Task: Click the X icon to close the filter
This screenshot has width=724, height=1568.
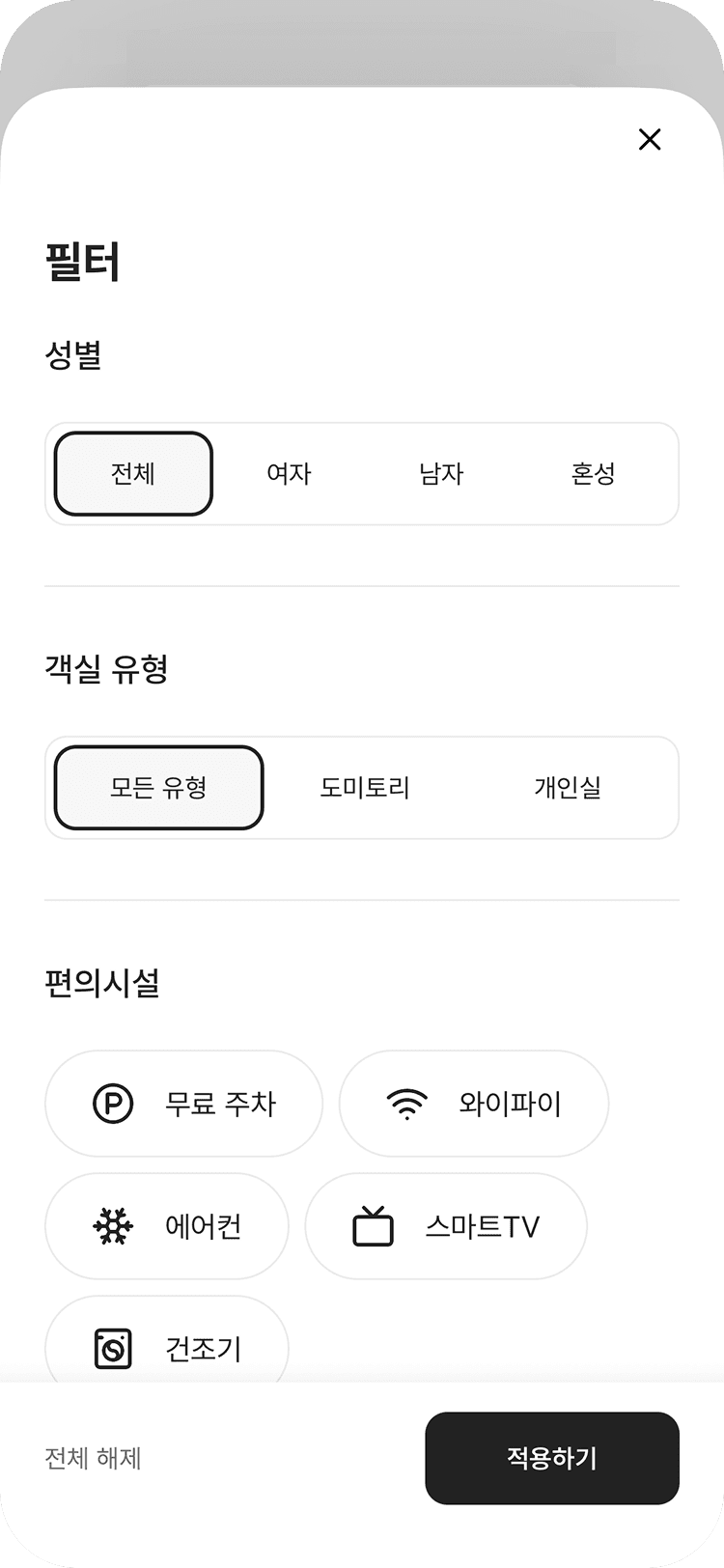Action: [x=649, y=139]
